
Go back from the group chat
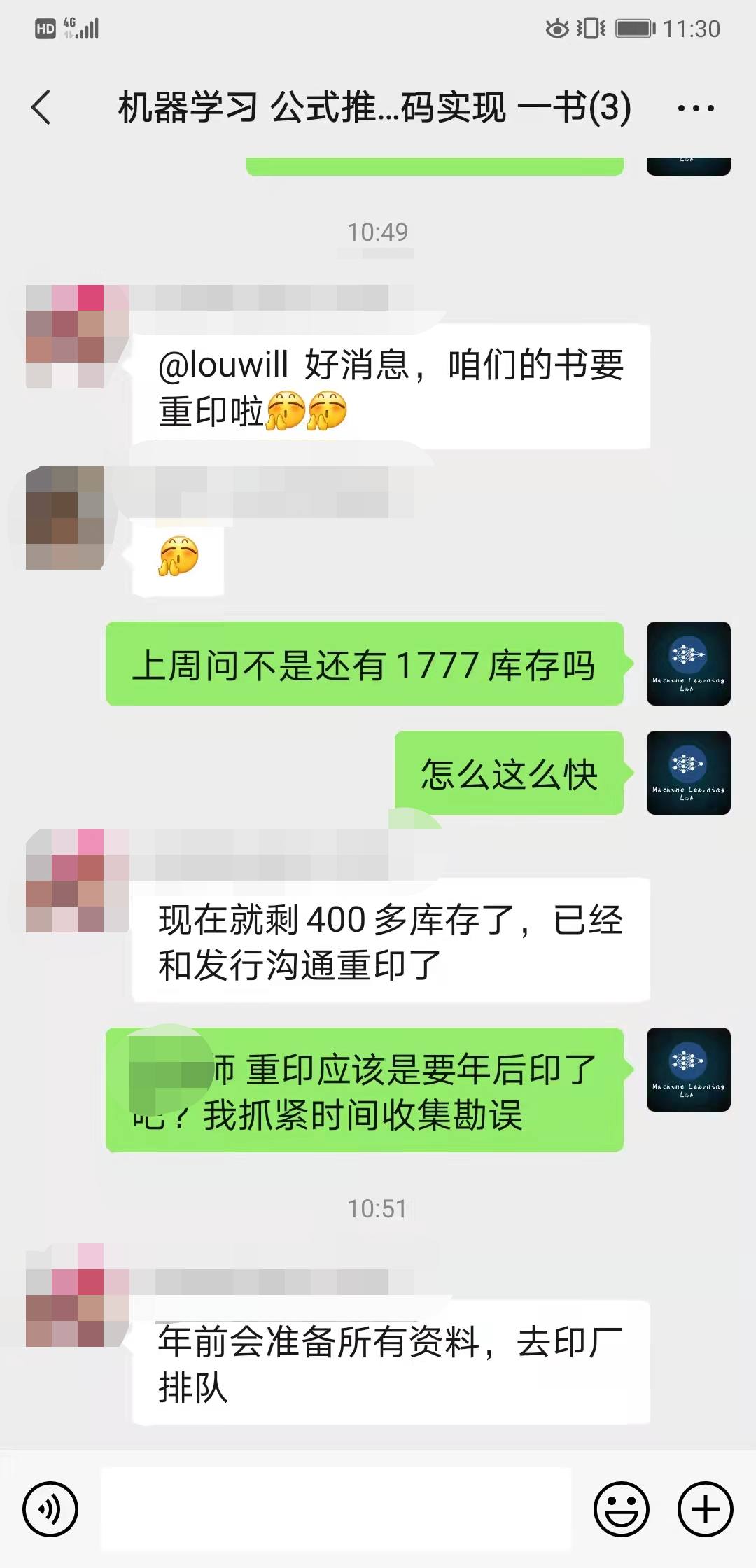point(42,108)
